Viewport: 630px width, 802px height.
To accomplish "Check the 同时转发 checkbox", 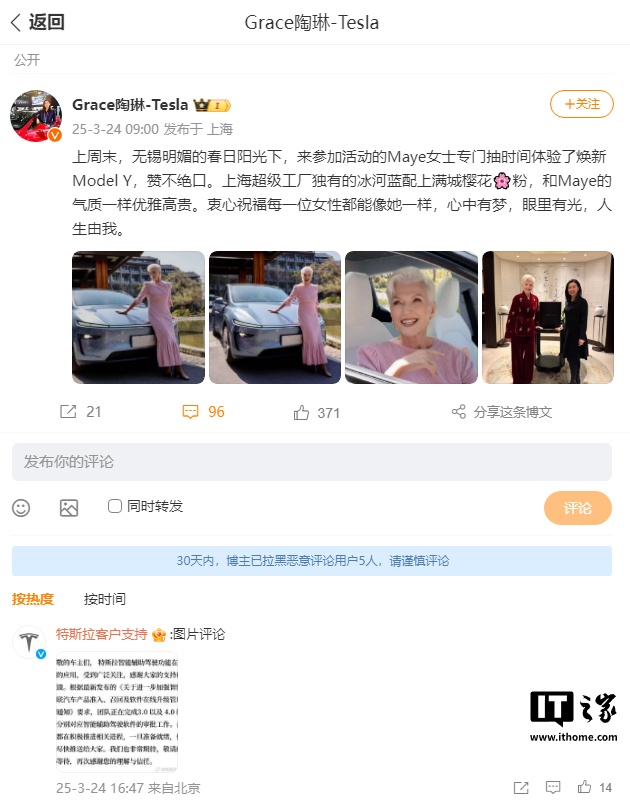I will coord(115,507).
